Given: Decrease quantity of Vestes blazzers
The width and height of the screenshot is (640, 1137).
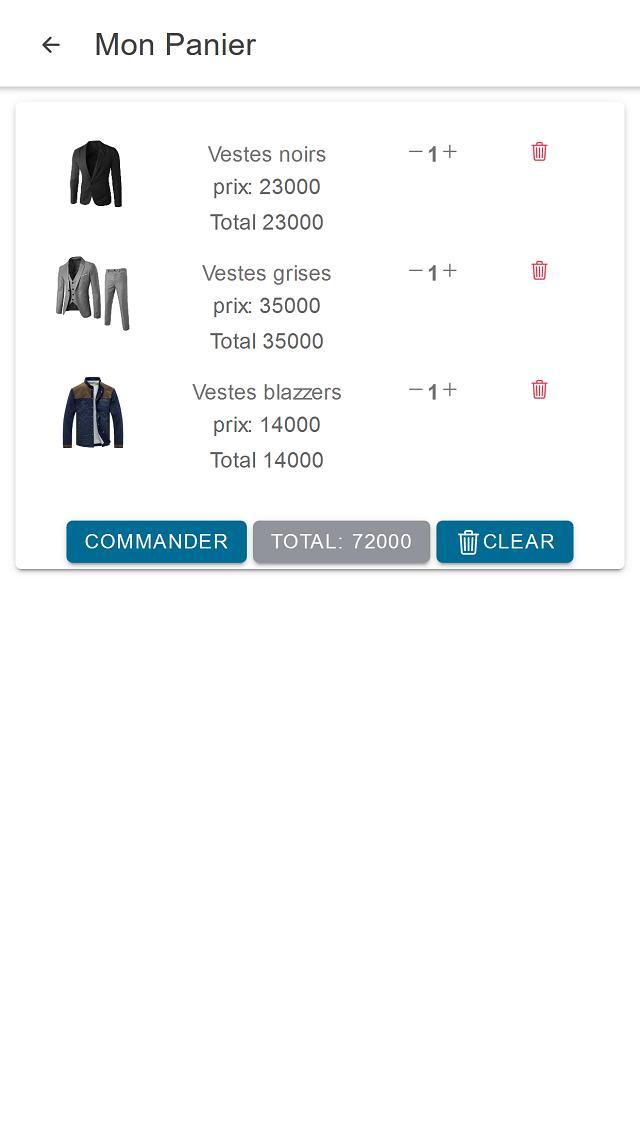Looking at the screenshot, I should pos(416,390).
